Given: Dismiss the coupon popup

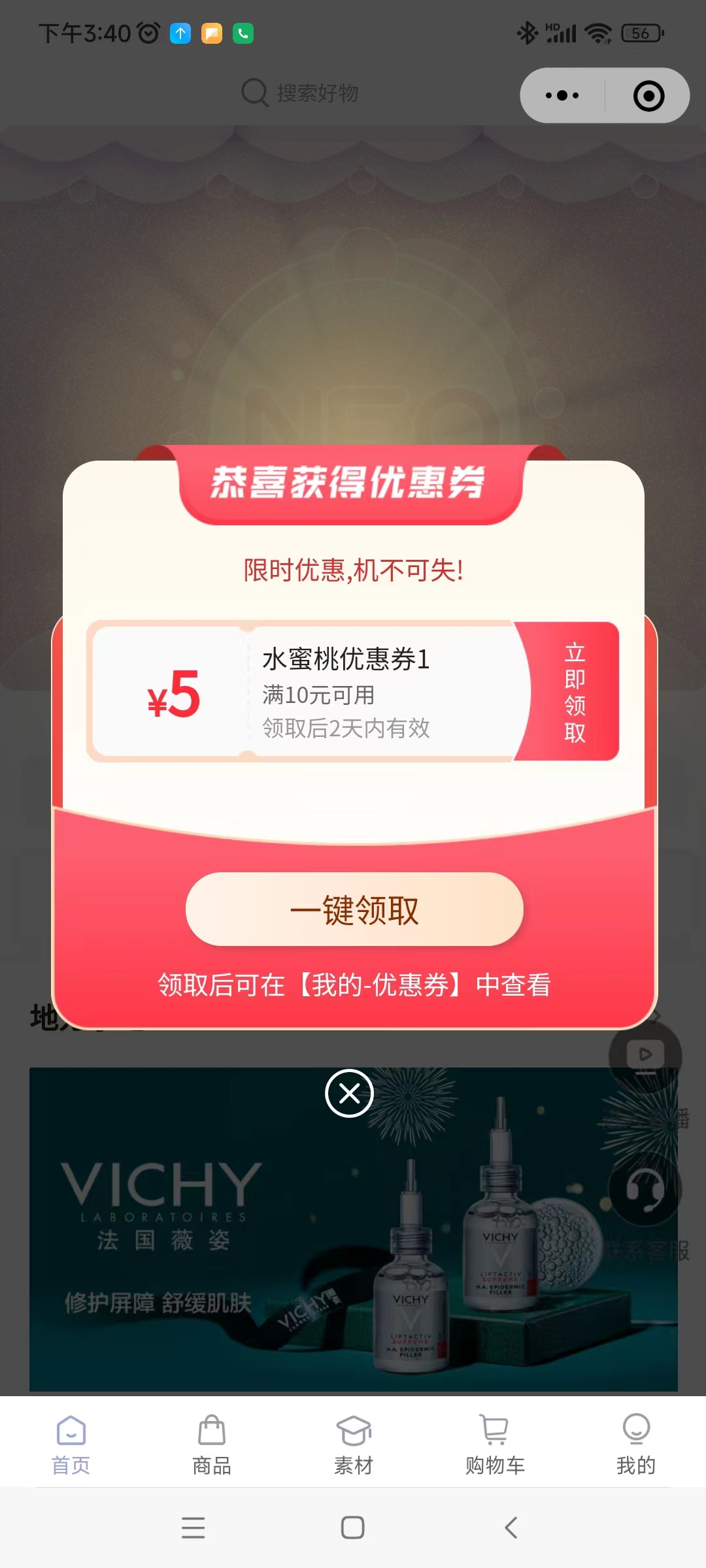Looking at the screenshot, I should click(350, 1094).
